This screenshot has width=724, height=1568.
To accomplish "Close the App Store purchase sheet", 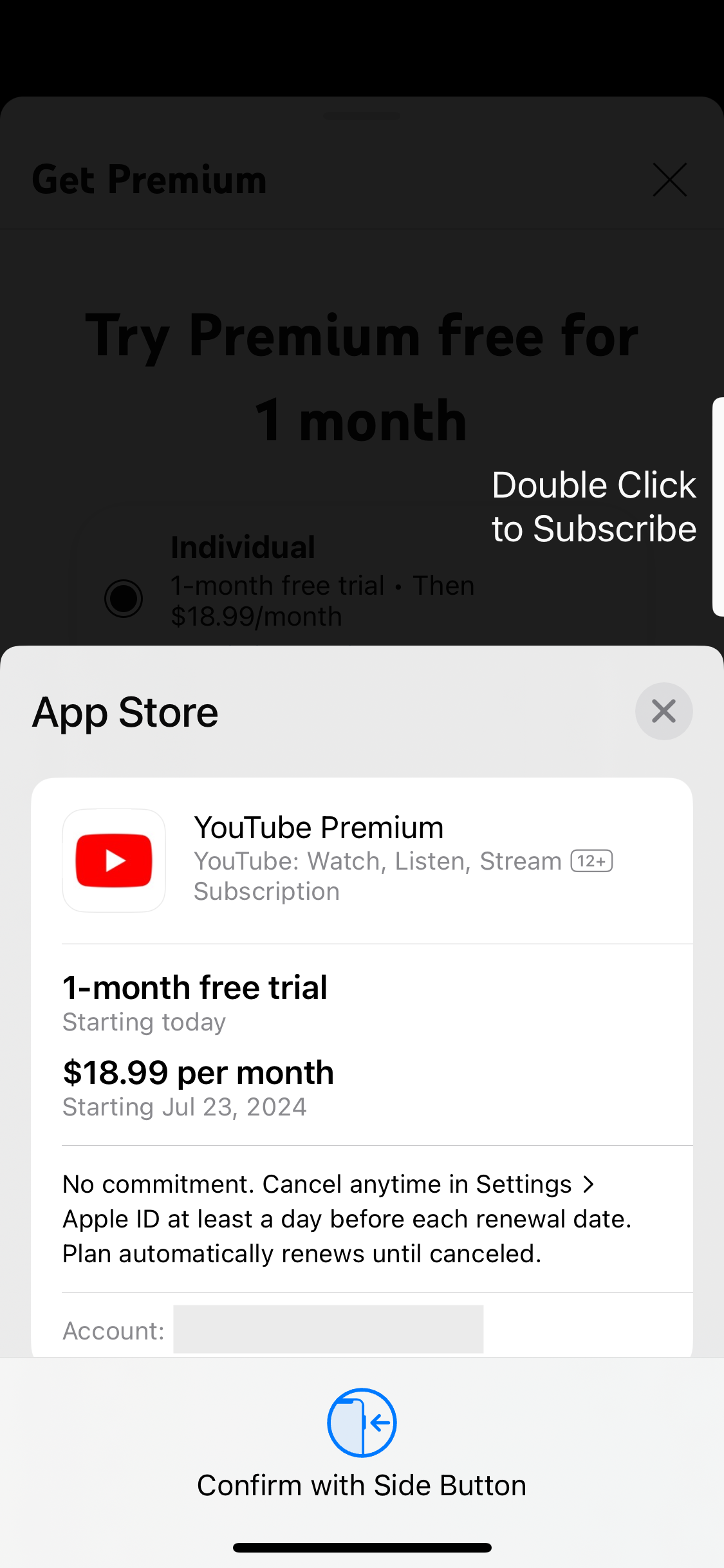I will 664,711.
